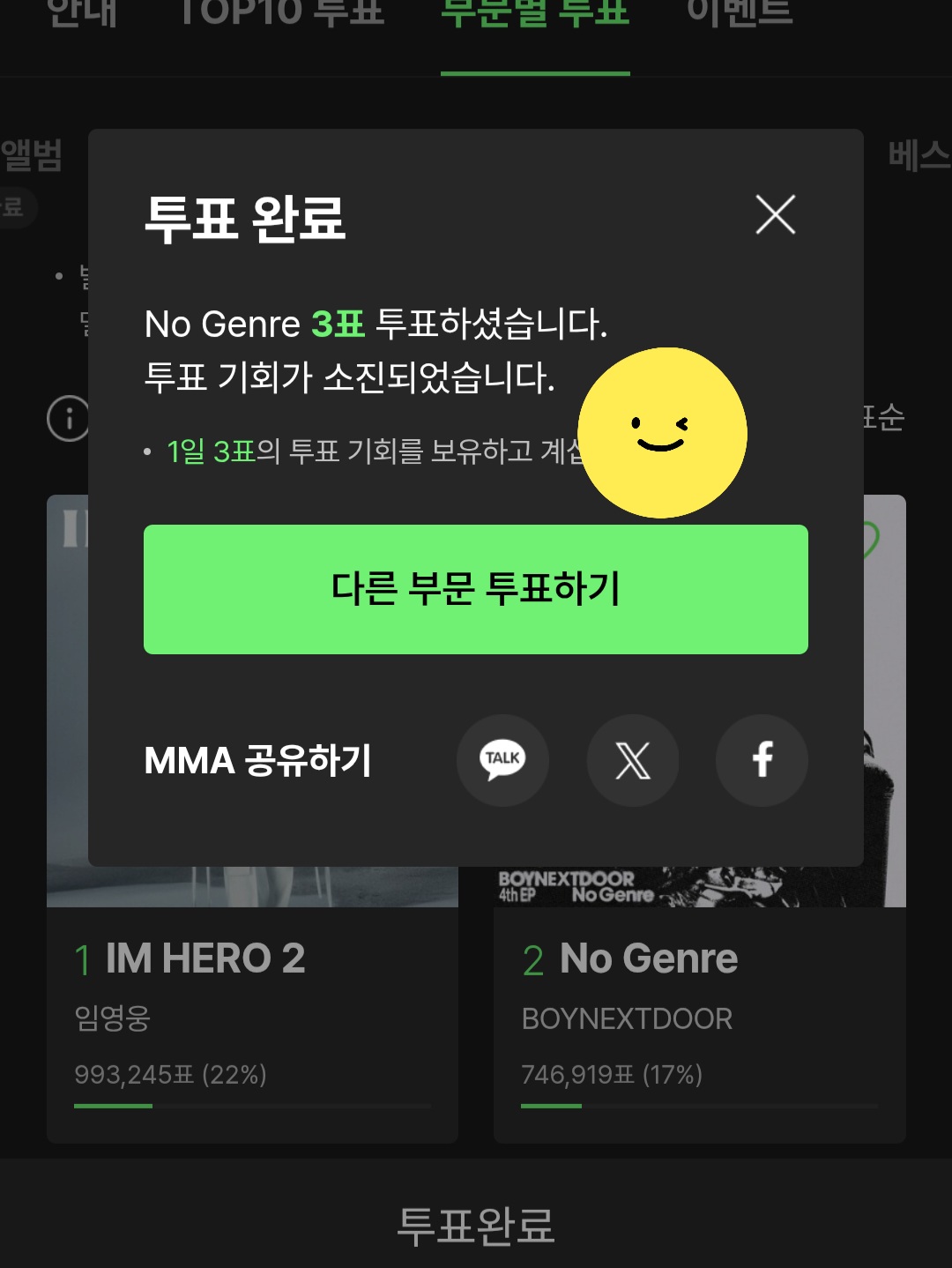The width and height of the screenshot is (952, 1268).
Task: Share the result on X
Action: click(x=633, y=761)
